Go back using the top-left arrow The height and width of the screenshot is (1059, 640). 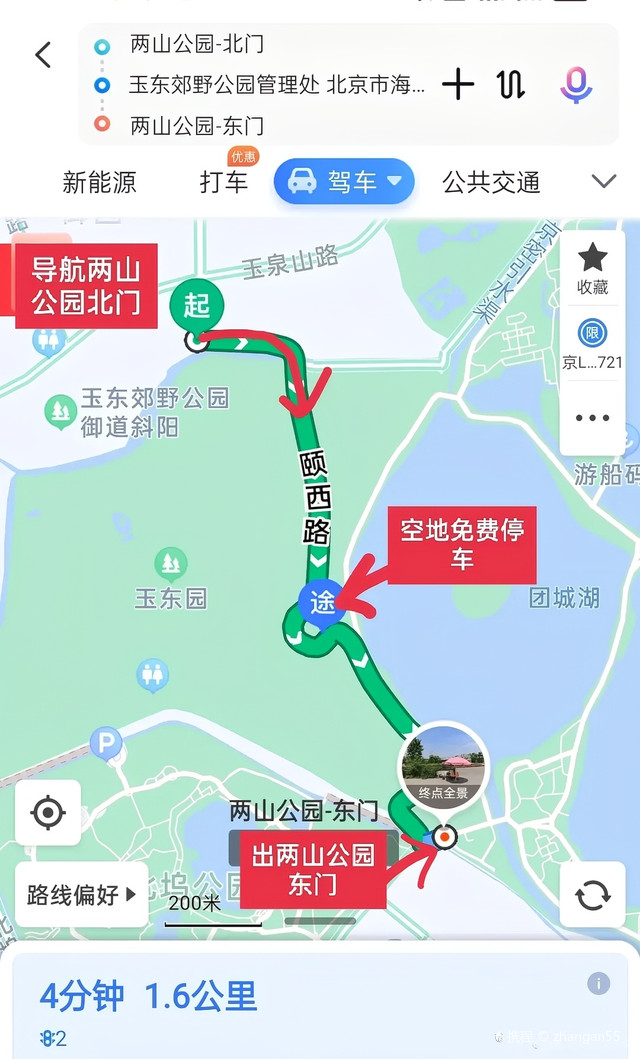(43, 54)
